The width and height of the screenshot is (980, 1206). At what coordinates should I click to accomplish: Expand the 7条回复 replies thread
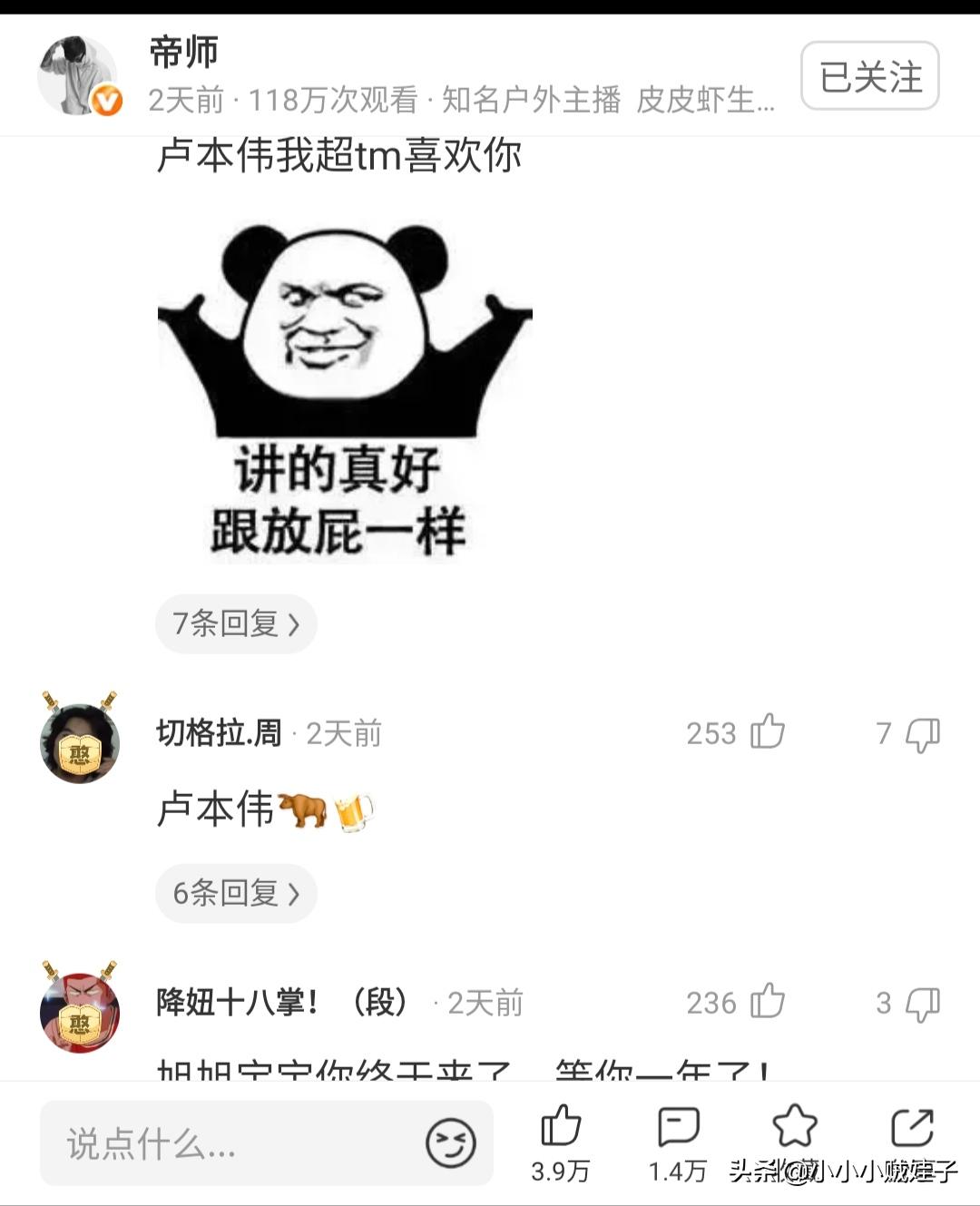pos(236,623)
